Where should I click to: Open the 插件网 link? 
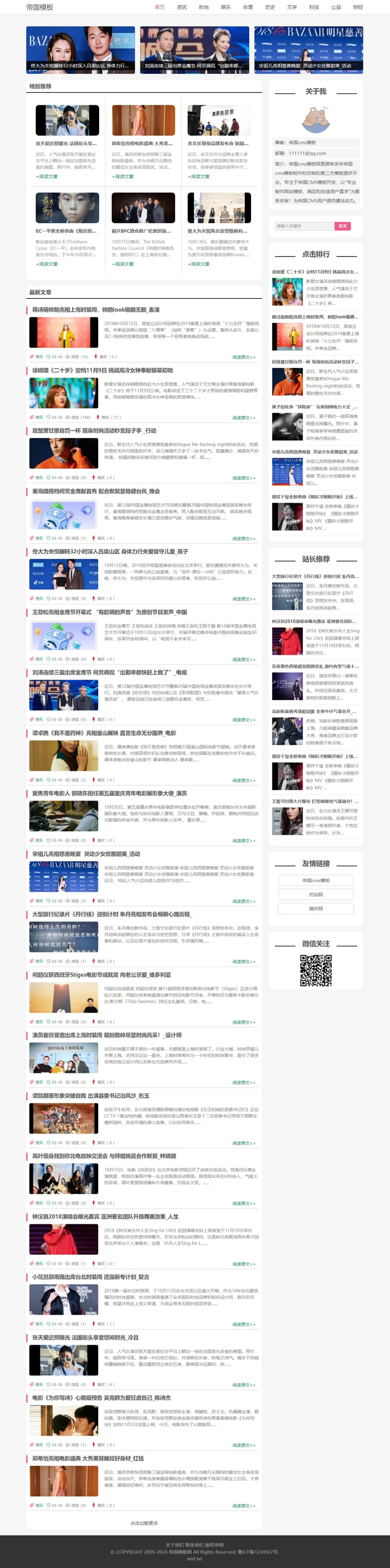[316, 908]
